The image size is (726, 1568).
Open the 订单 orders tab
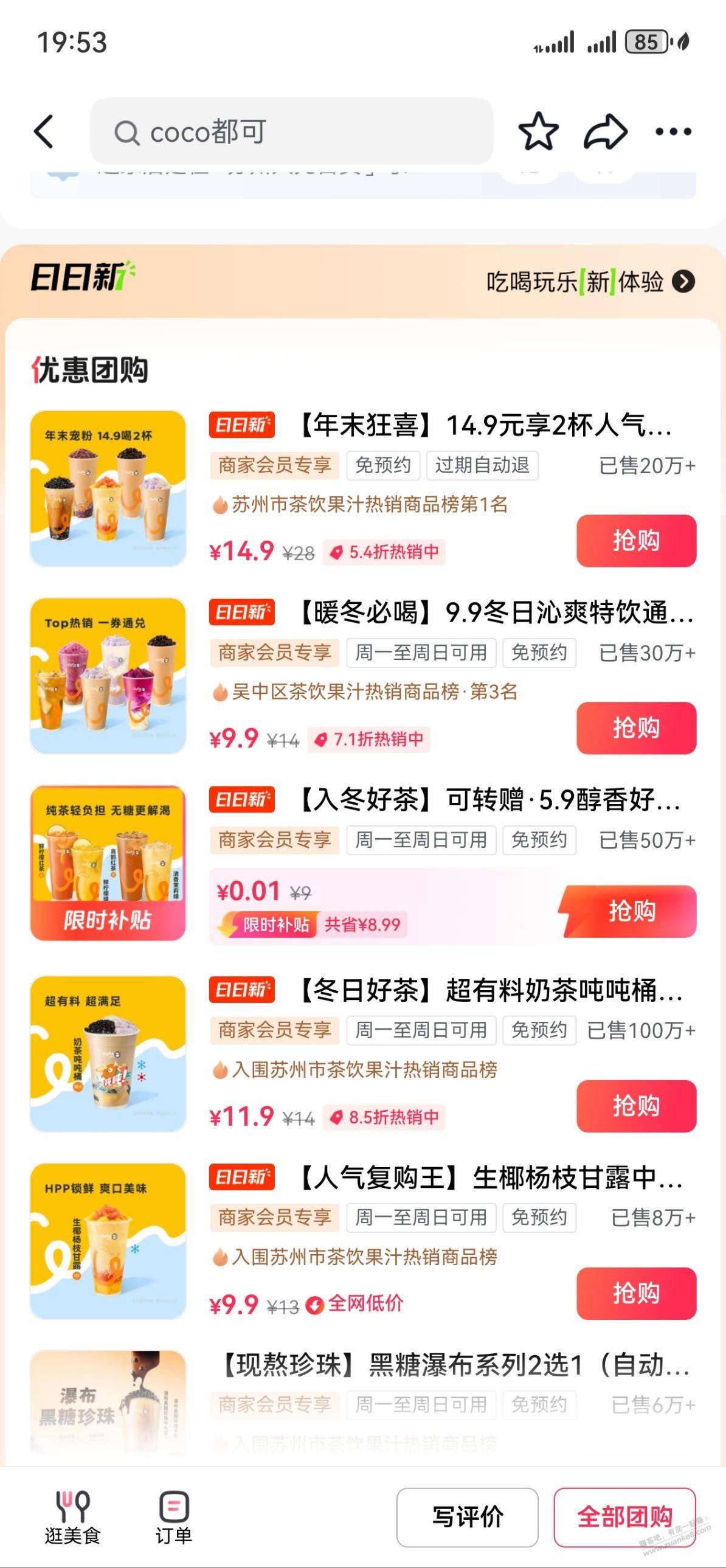coord(174,1517)
